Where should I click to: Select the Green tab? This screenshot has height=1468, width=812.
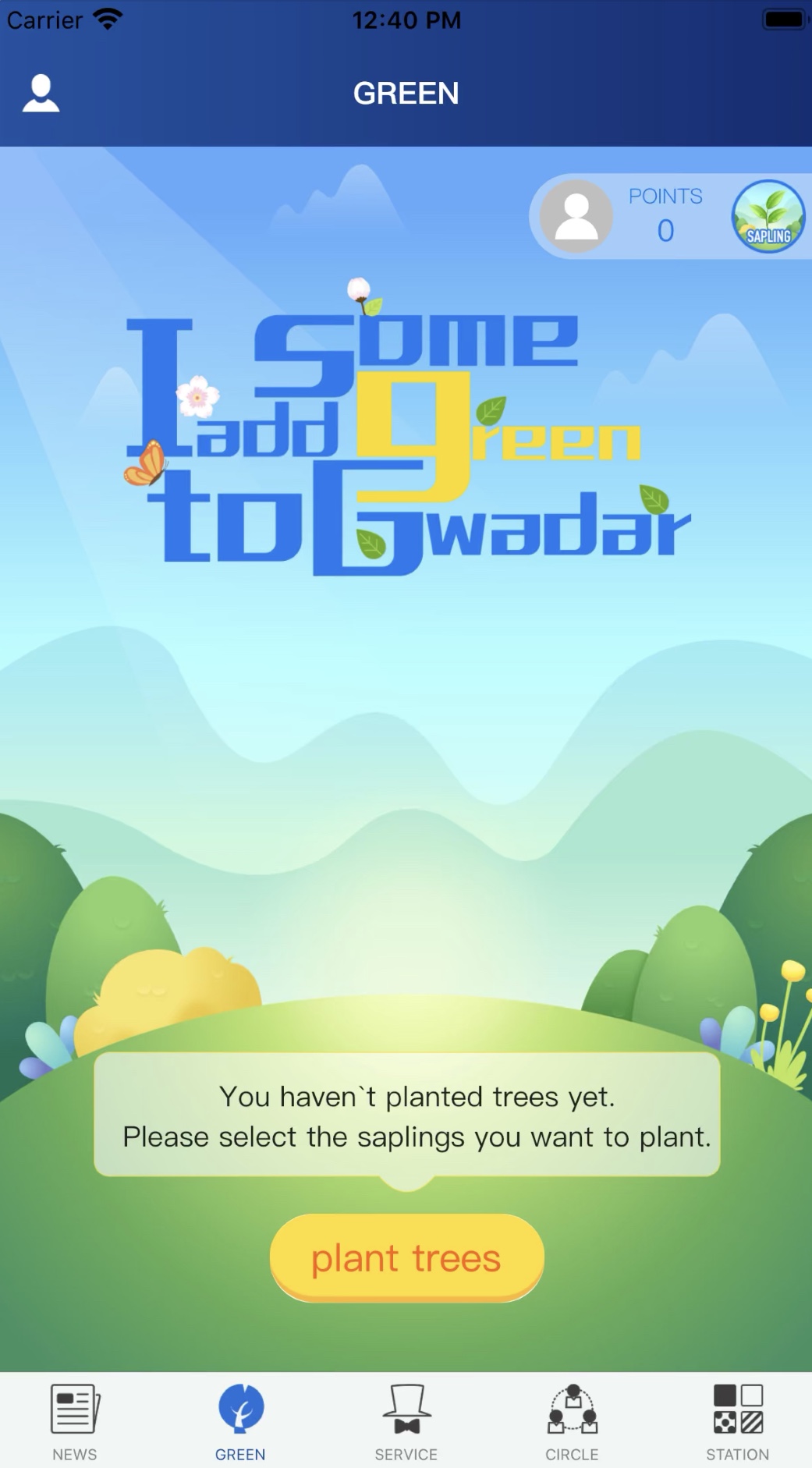coord(240,1420)
